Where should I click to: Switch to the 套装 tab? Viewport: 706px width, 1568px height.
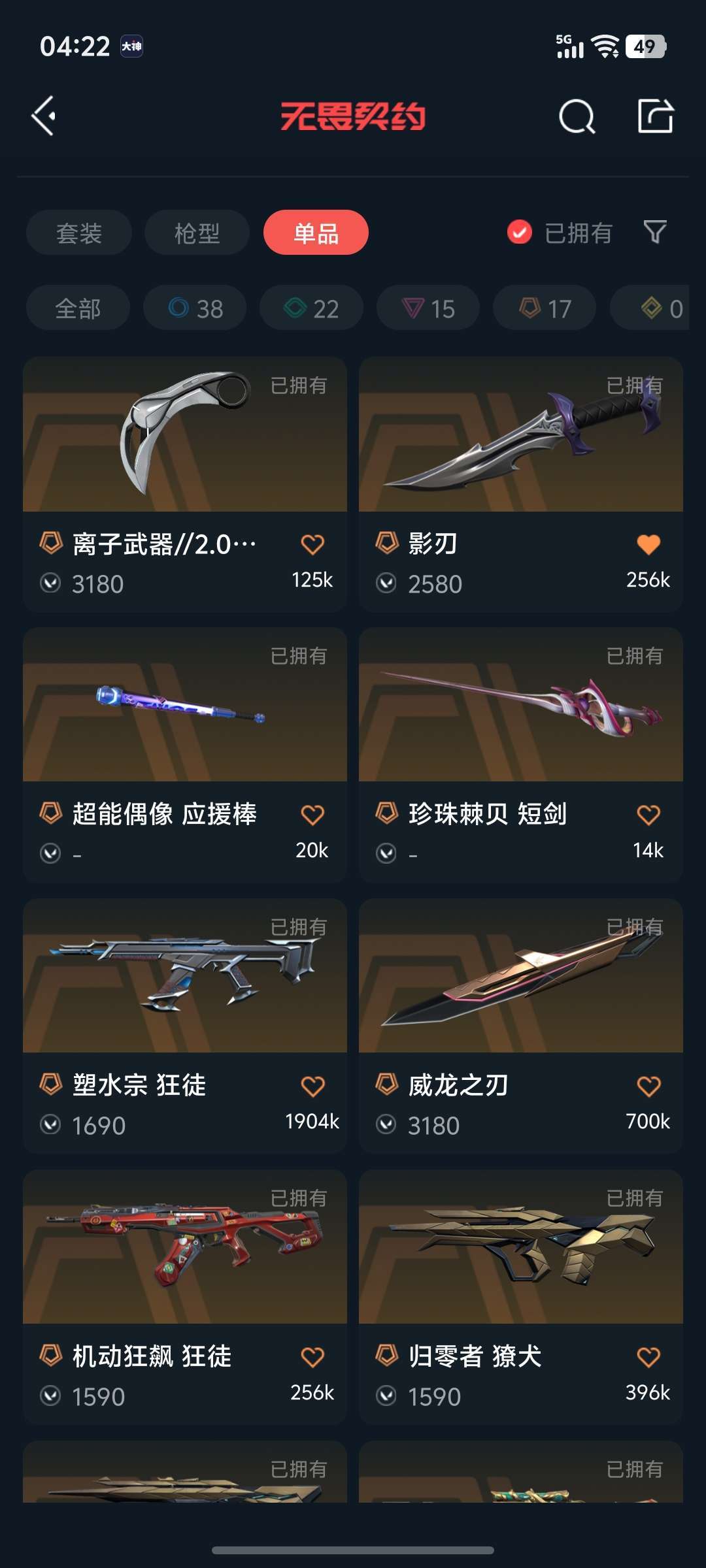(x=78, y=232)
